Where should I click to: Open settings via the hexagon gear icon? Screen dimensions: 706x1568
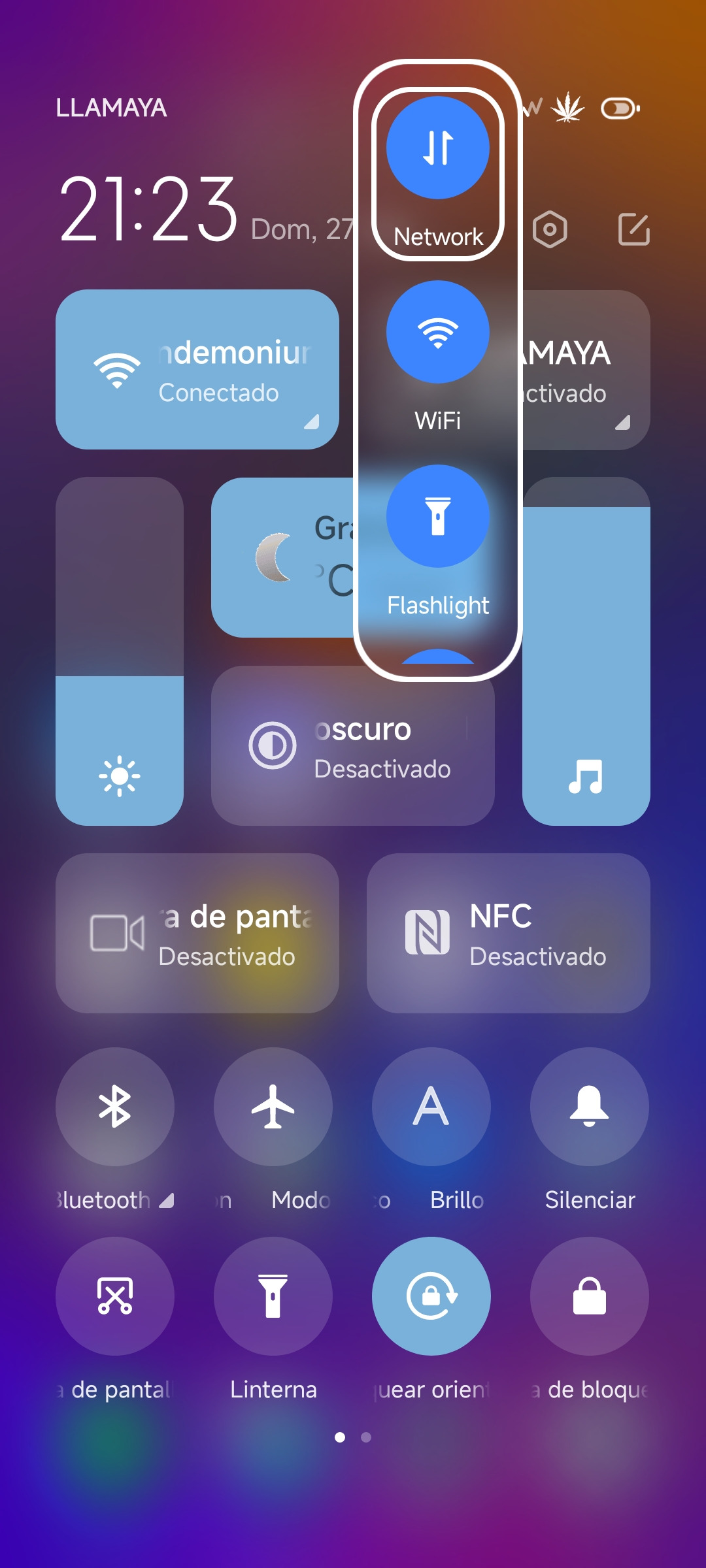click(x=550, y=229)
